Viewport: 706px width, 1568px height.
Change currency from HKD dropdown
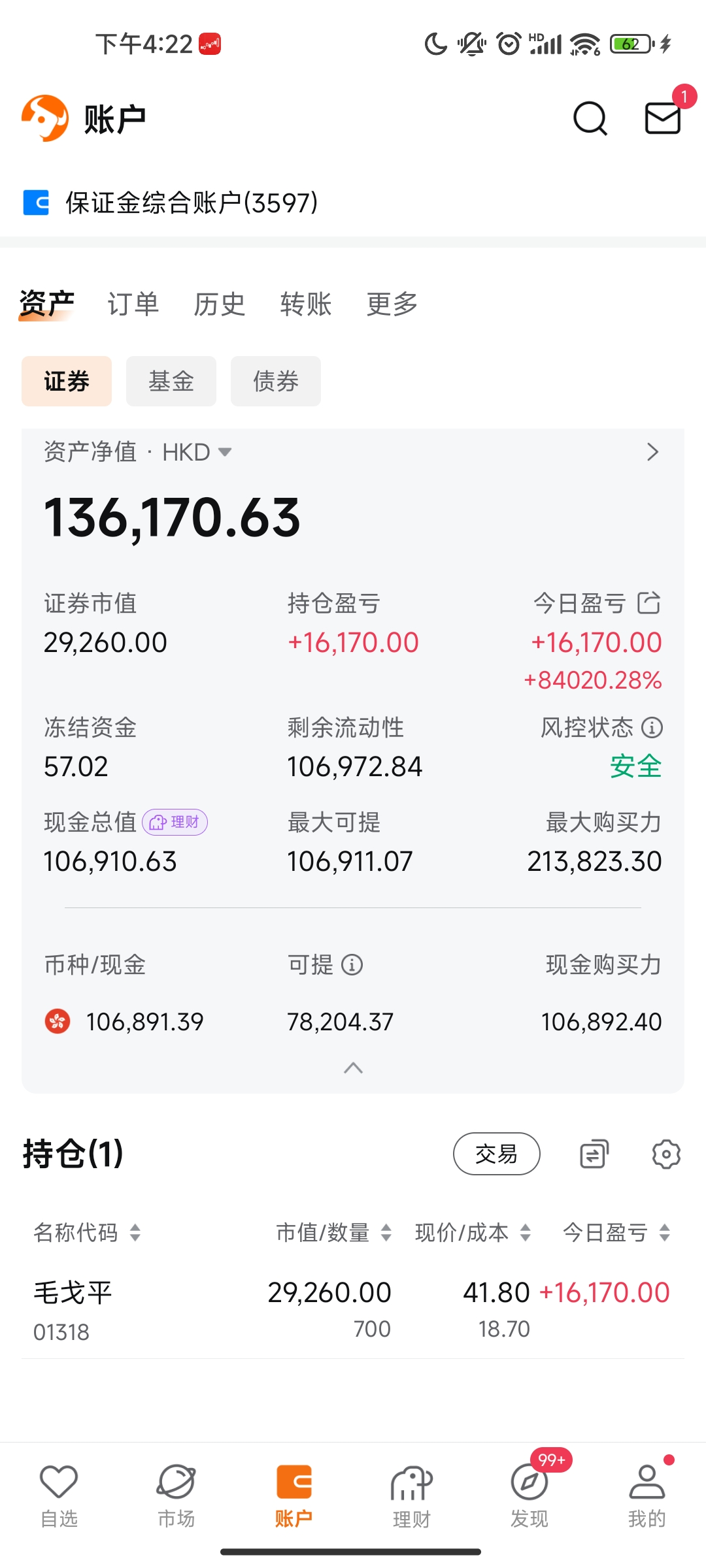coord(196,452)
